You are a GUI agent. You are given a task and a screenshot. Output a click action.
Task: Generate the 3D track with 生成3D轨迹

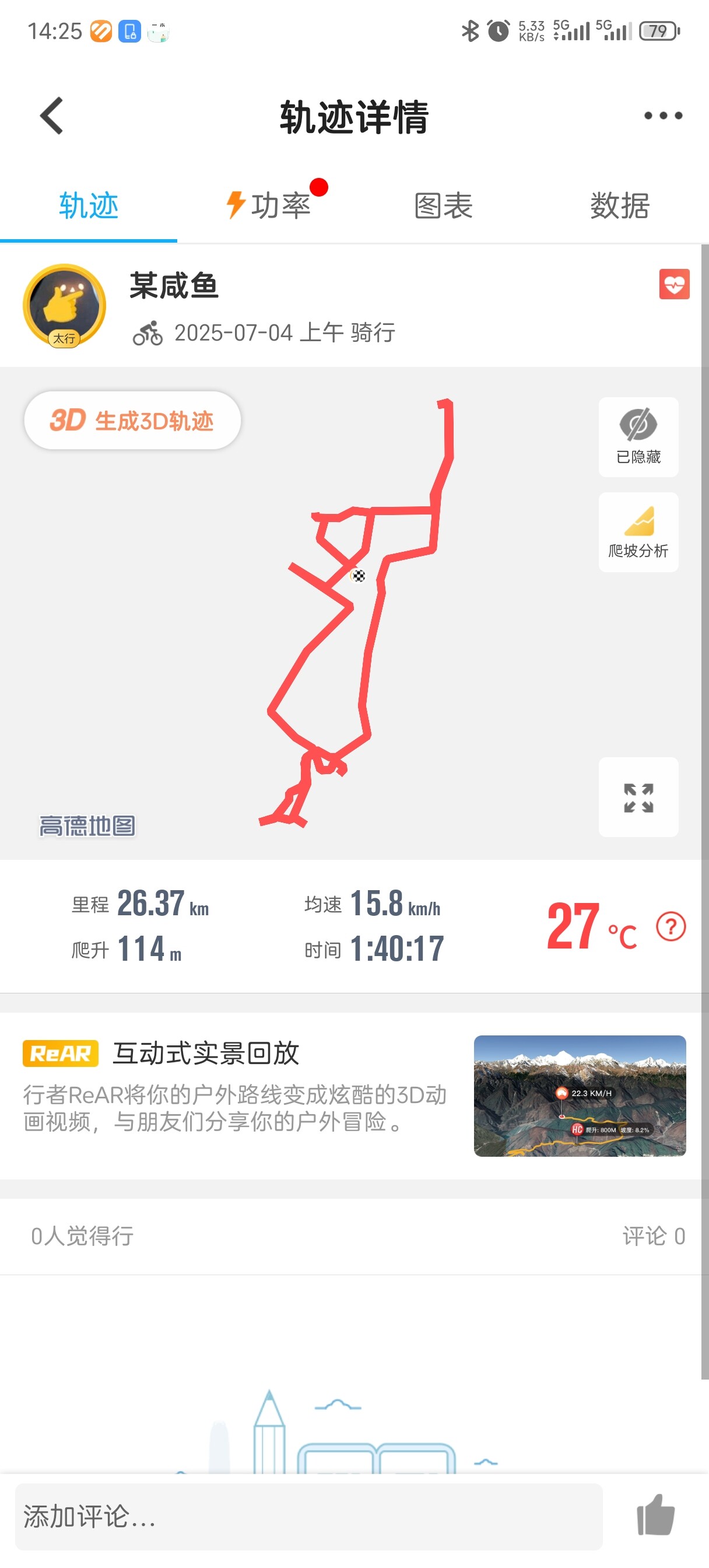click(132, 421)
